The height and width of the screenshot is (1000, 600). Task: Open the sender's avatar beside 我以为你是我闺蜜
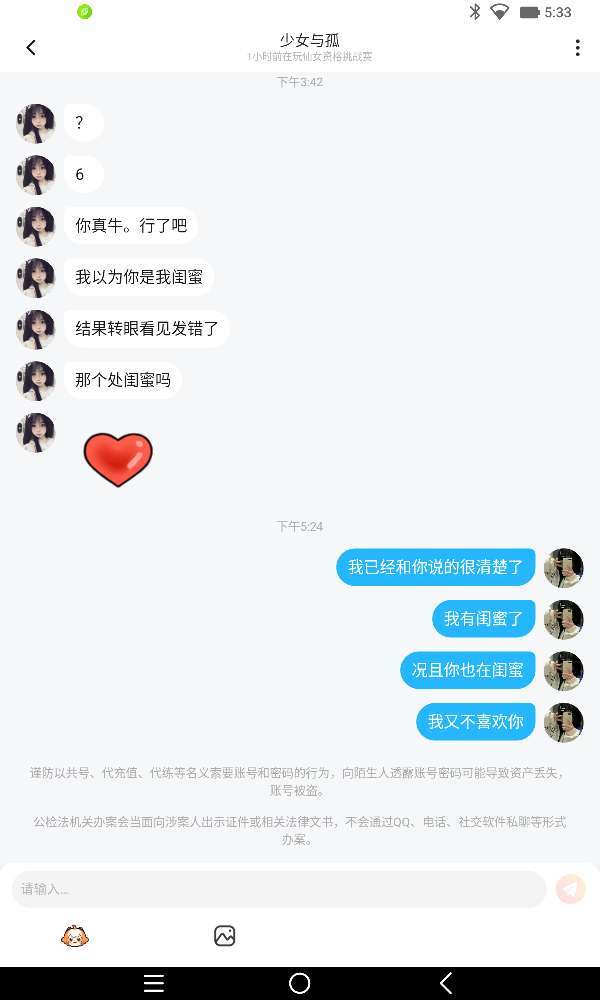tap(36, 278)
